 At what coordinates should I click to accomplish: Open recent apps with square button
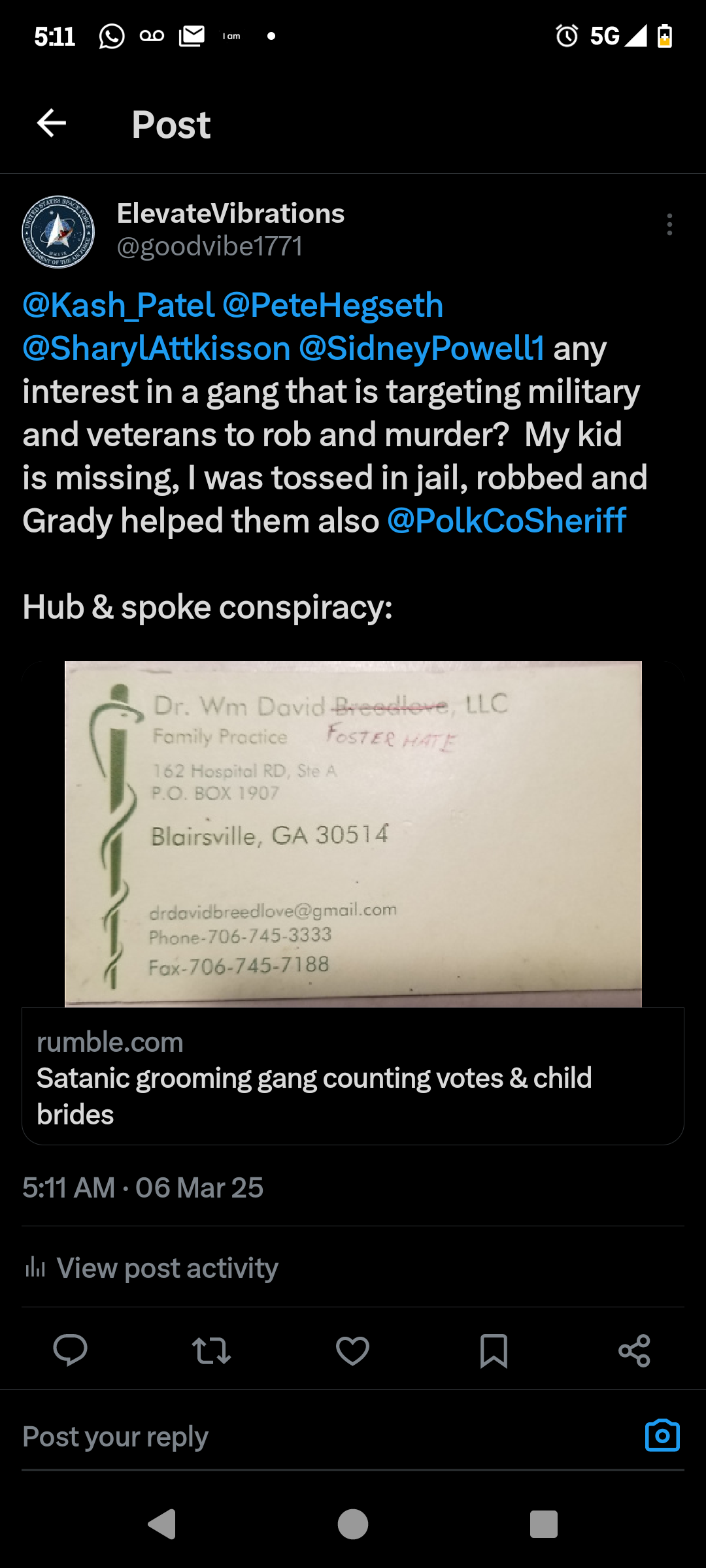(x=543, y=1524)
